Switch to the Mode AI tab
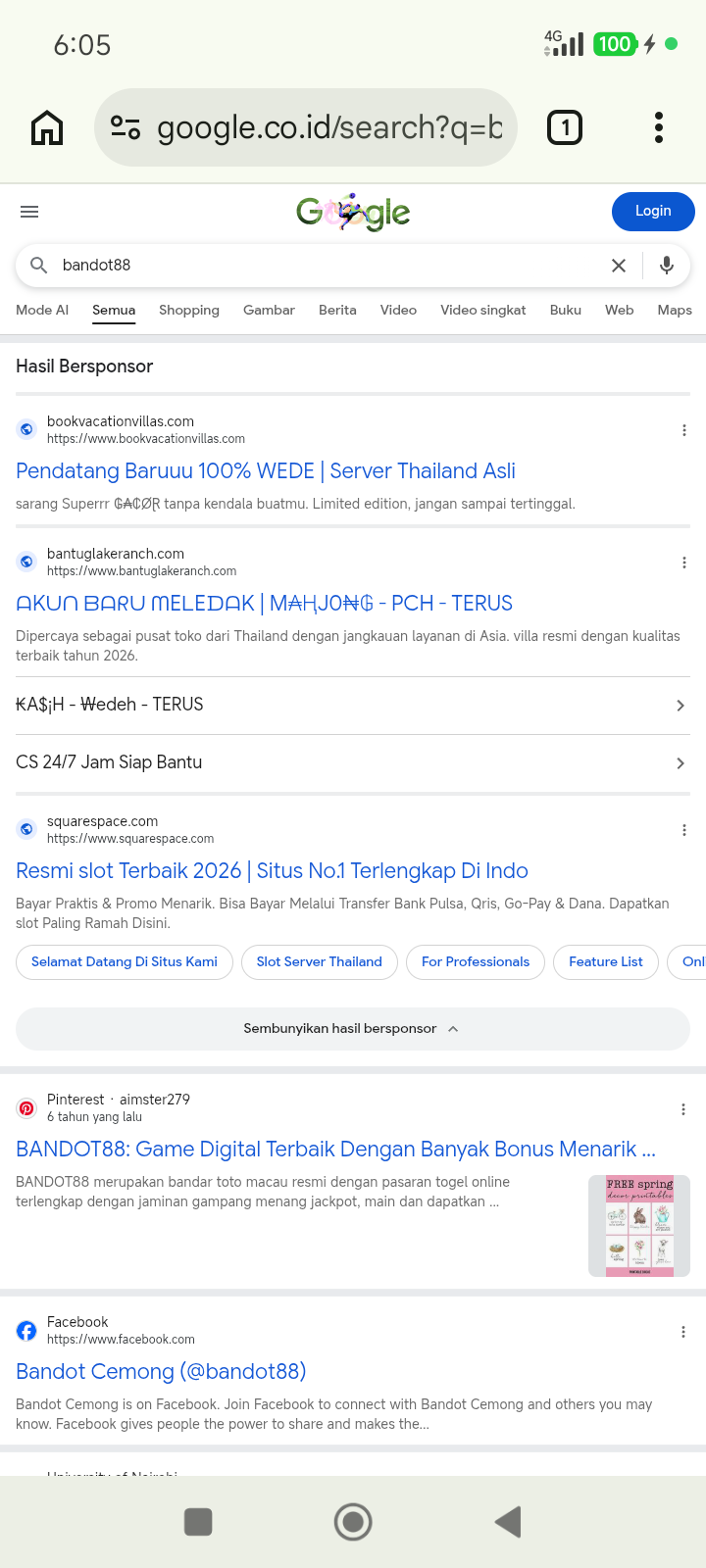The image size is (706, 1568). (42, 310)
